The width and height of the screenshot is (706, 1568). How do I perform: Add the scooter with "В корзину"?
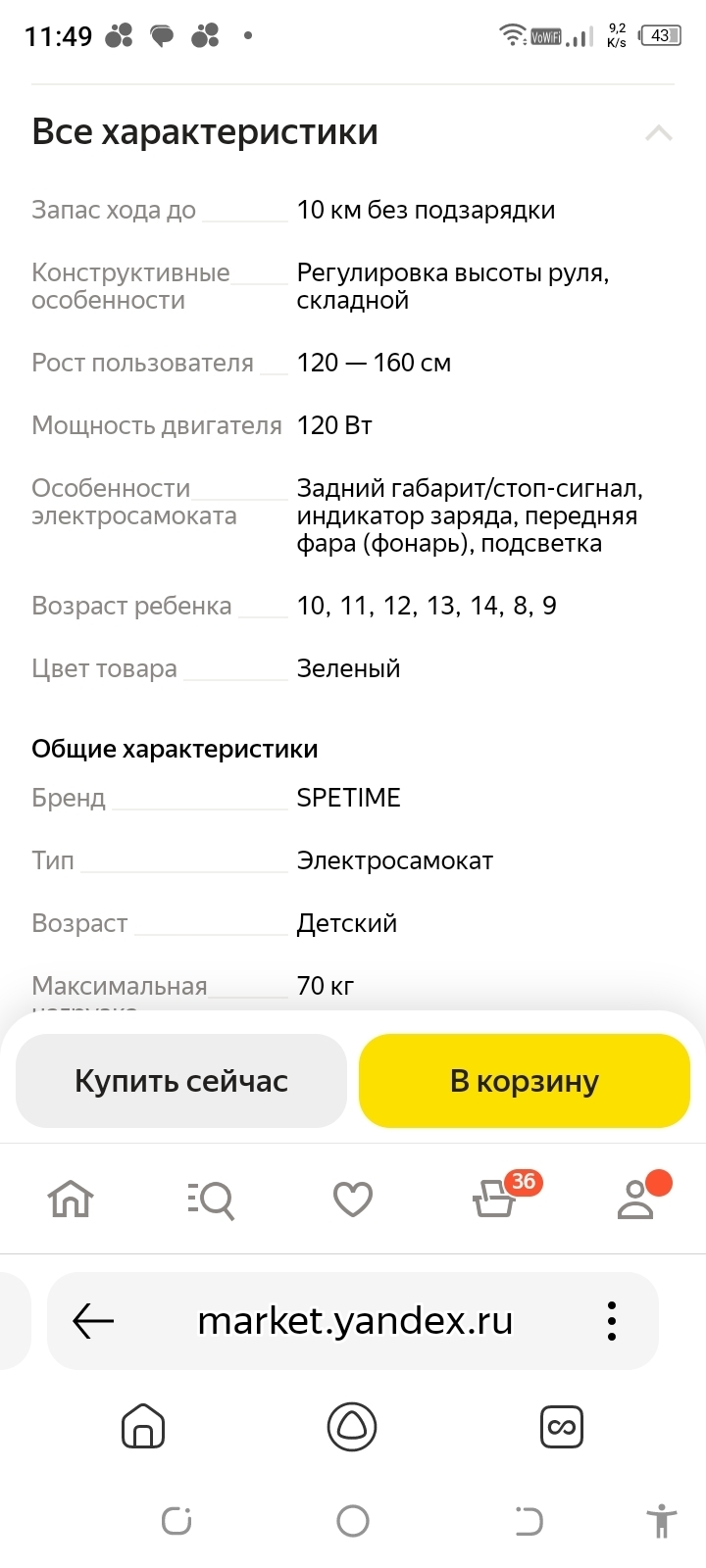525,1081
